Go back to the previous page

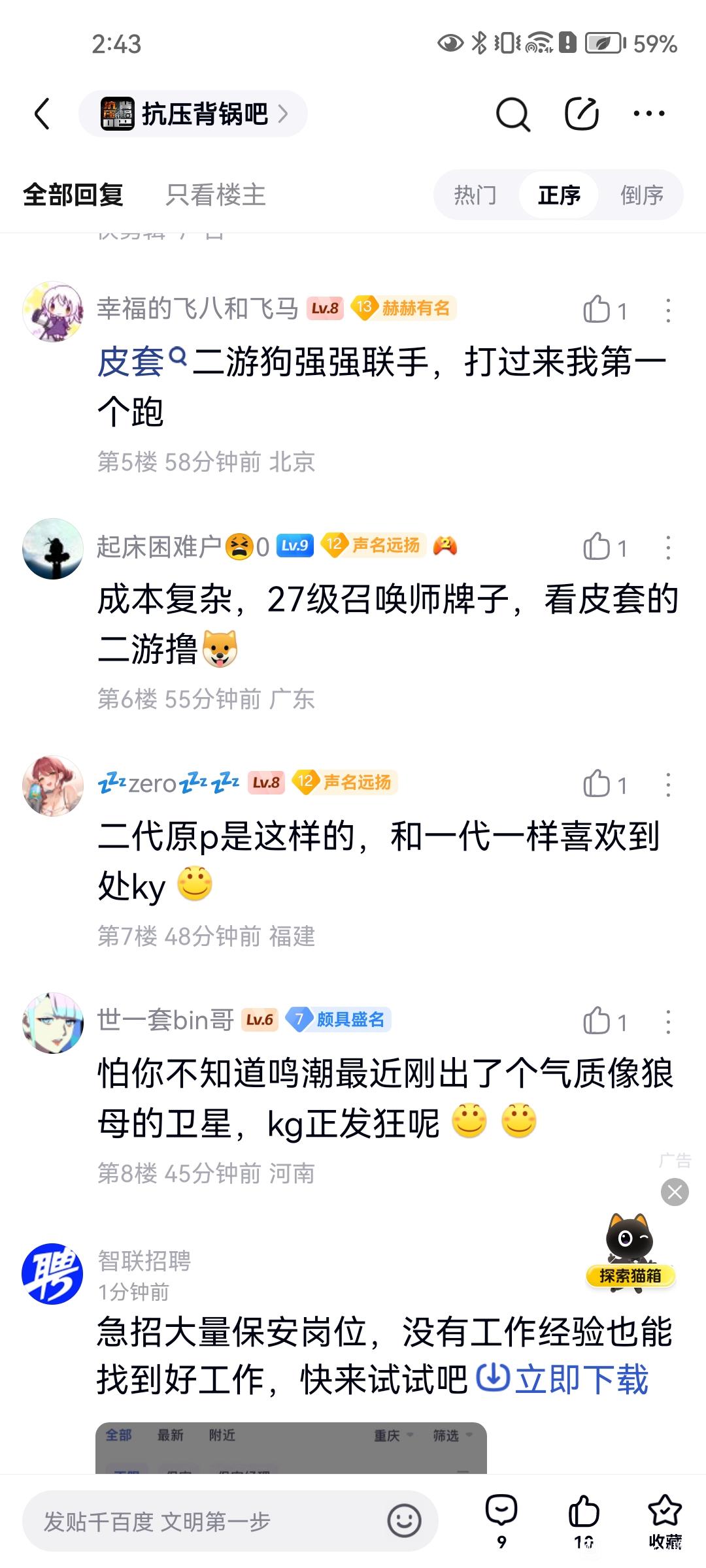pos(42,114)
